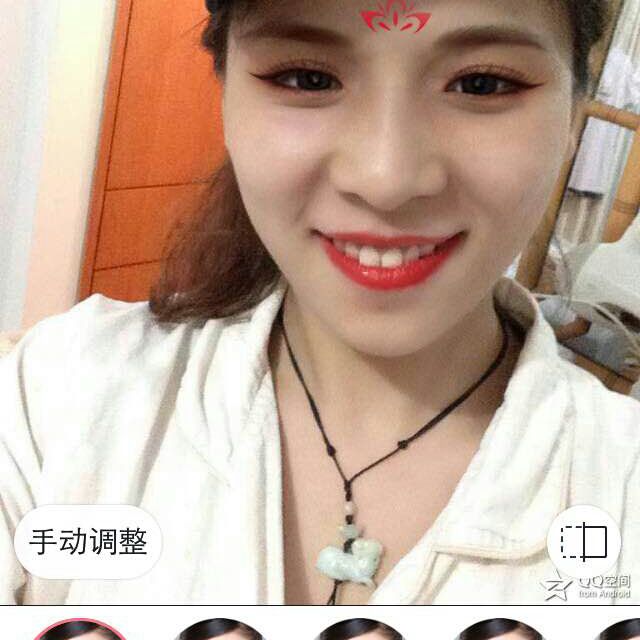The image size is (640, 640).
Task: Tap the 手动调整 manual adjust button
Action: [88, 542]
